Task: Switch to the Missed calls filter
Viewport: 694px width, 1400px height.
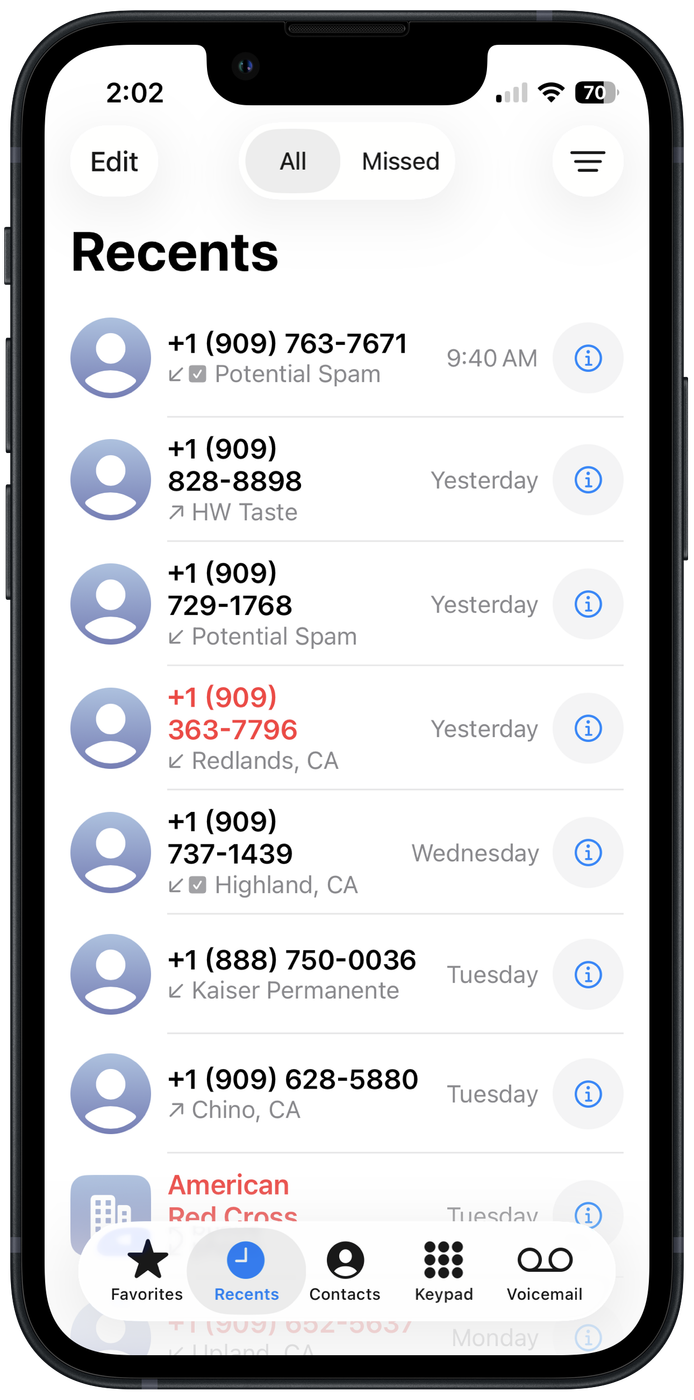Action: (400, 162)
